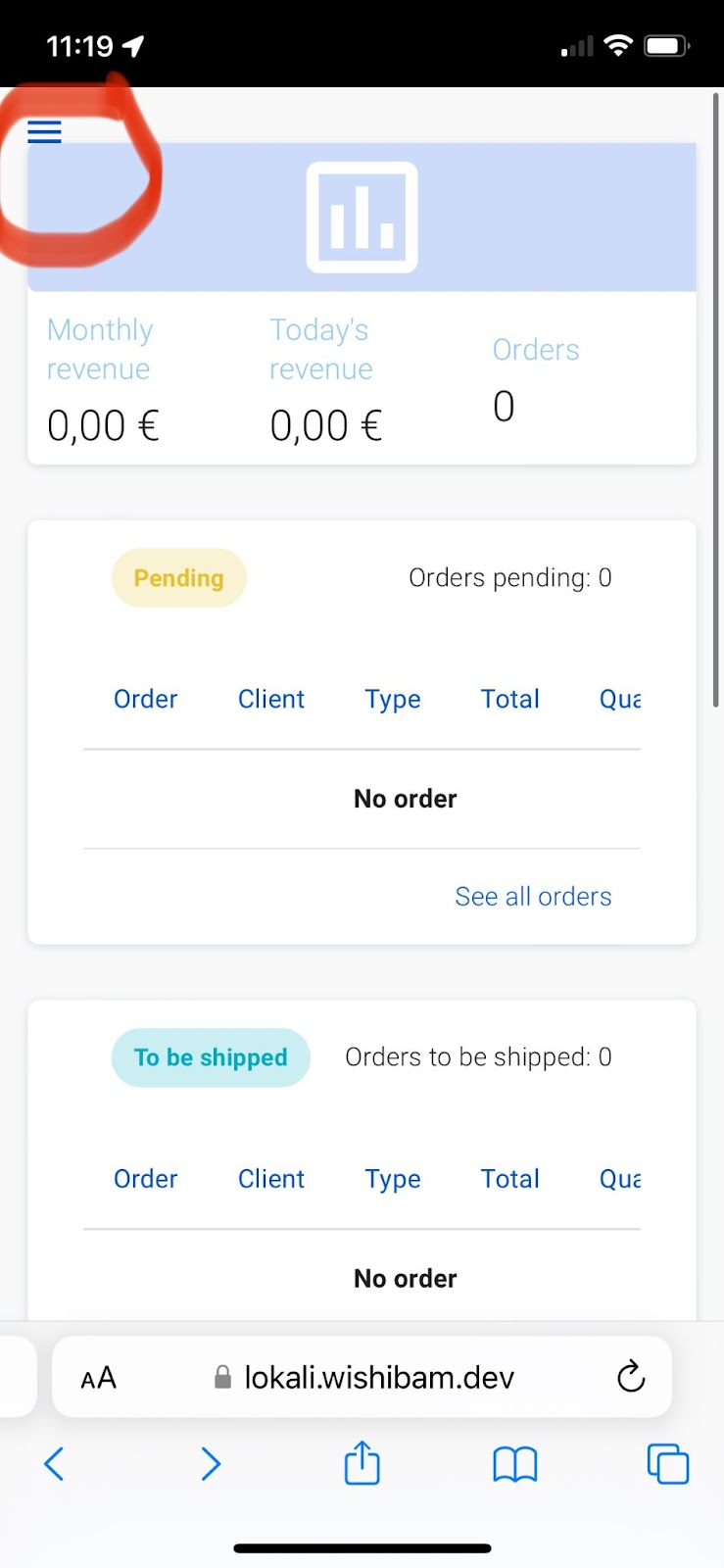Share this page from the Safari toolbar
This screenshot has width=724, height=1568.
(362, 1462)
